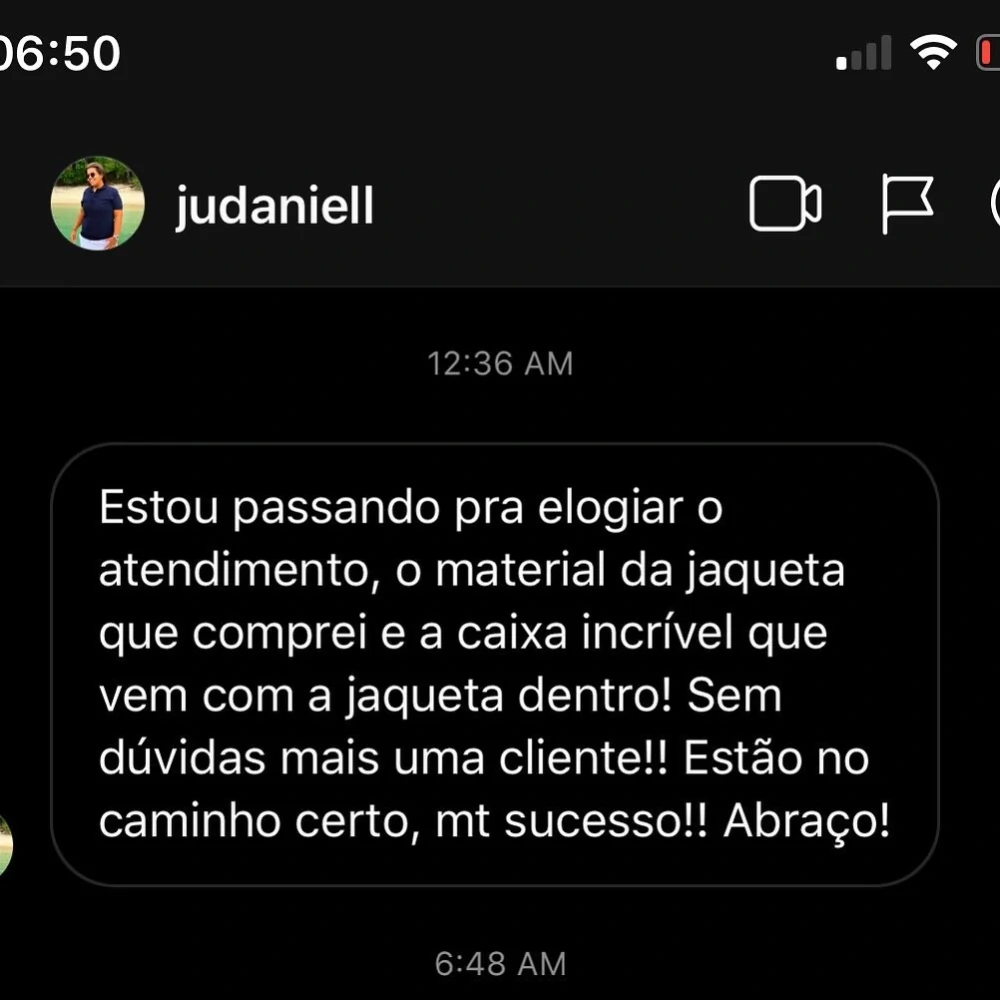
Task: Open judaniell's profile picture
Action: coord(98,204)
